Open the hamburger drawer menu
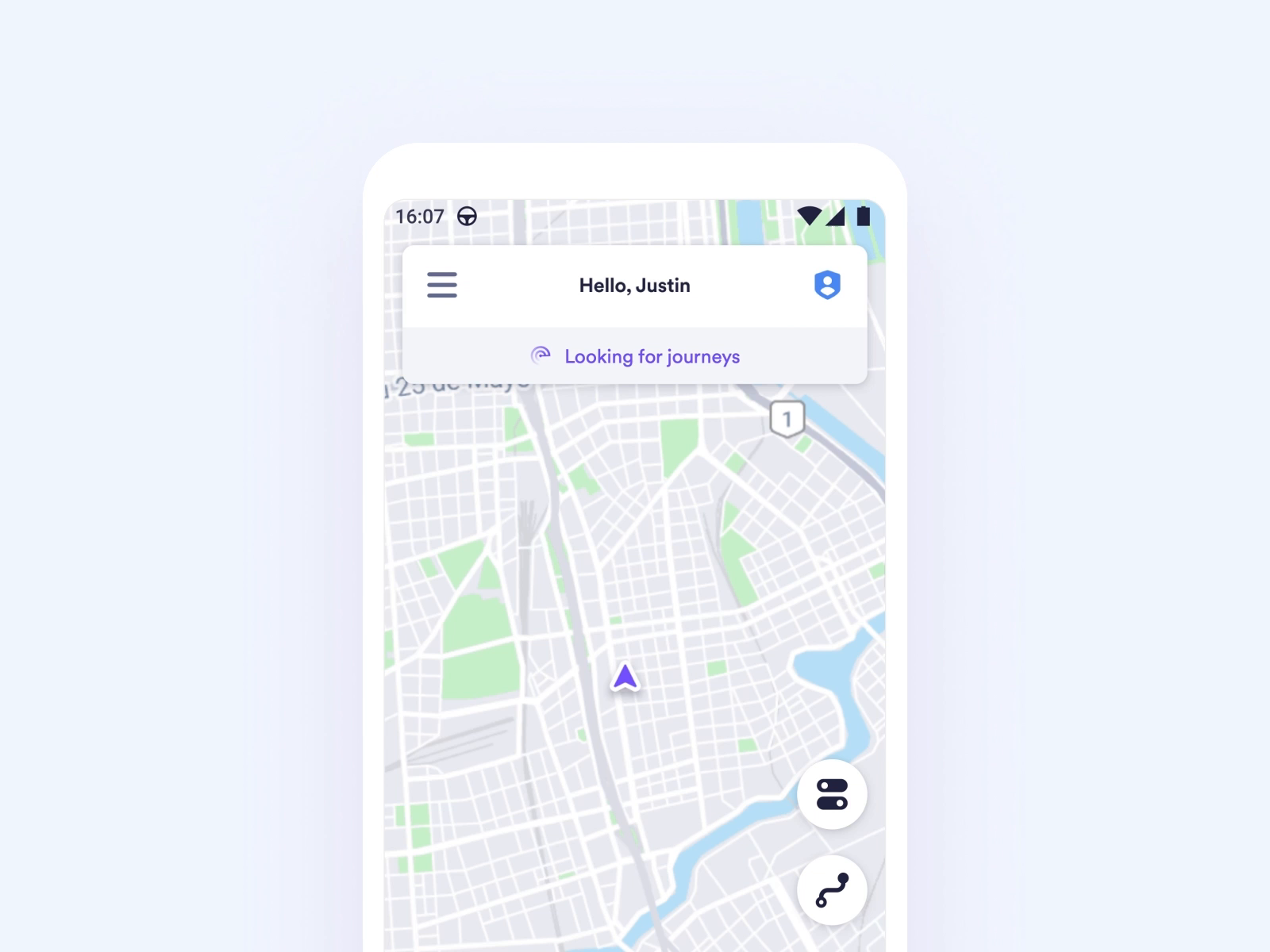1270x952 pixels. 442,285
